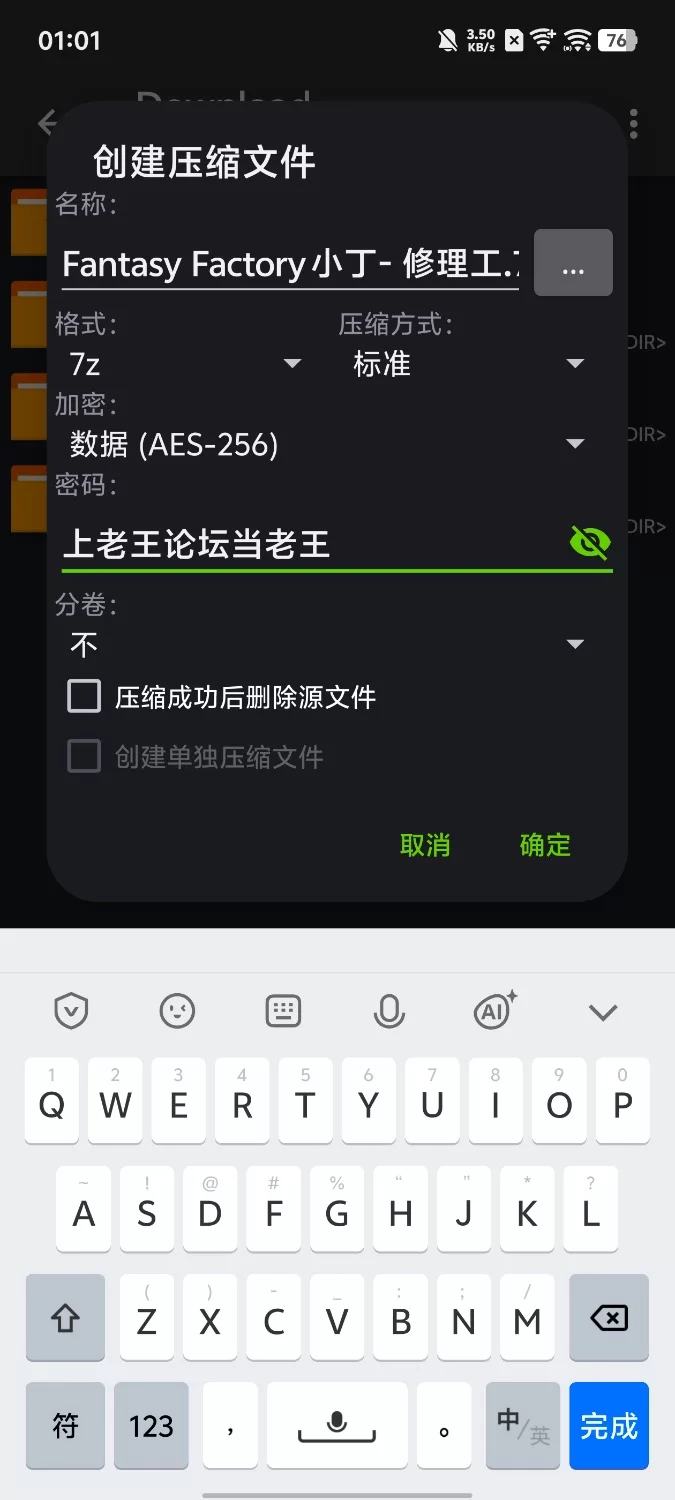Open the keyboard's voice input microphone
Image resolution: width=675 pixels, height=1500 pixels.
389,1012
